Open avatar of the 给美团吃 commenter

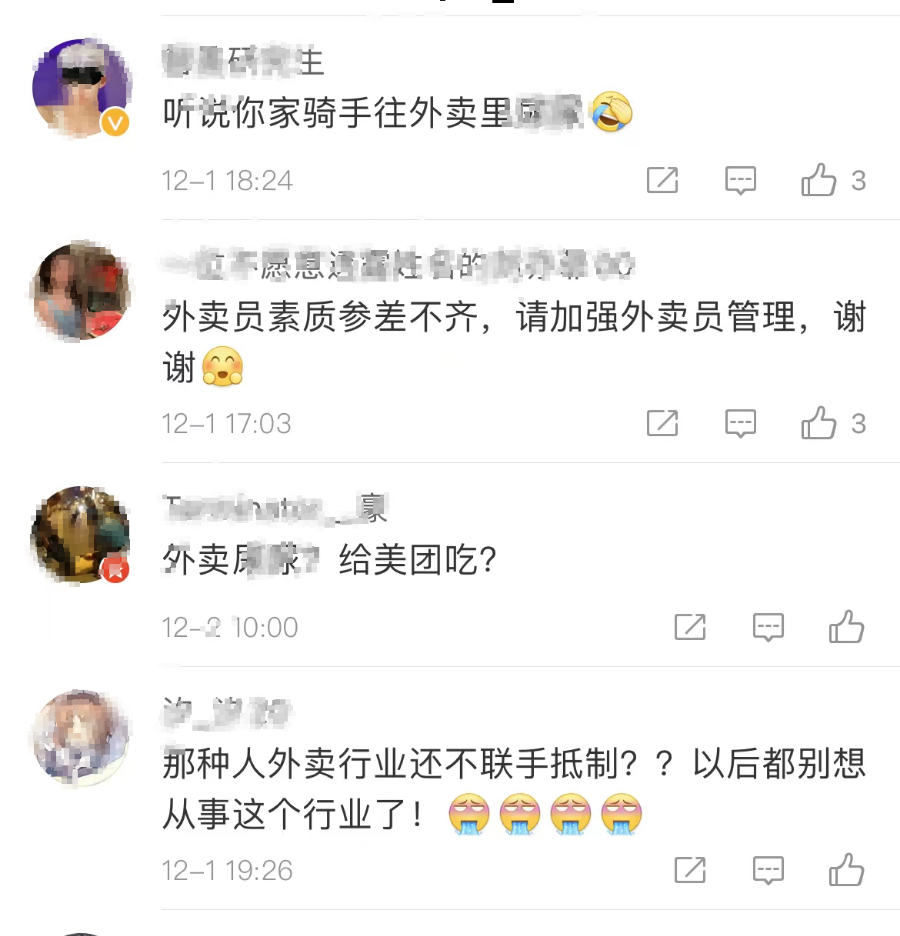tap(81, 535)
